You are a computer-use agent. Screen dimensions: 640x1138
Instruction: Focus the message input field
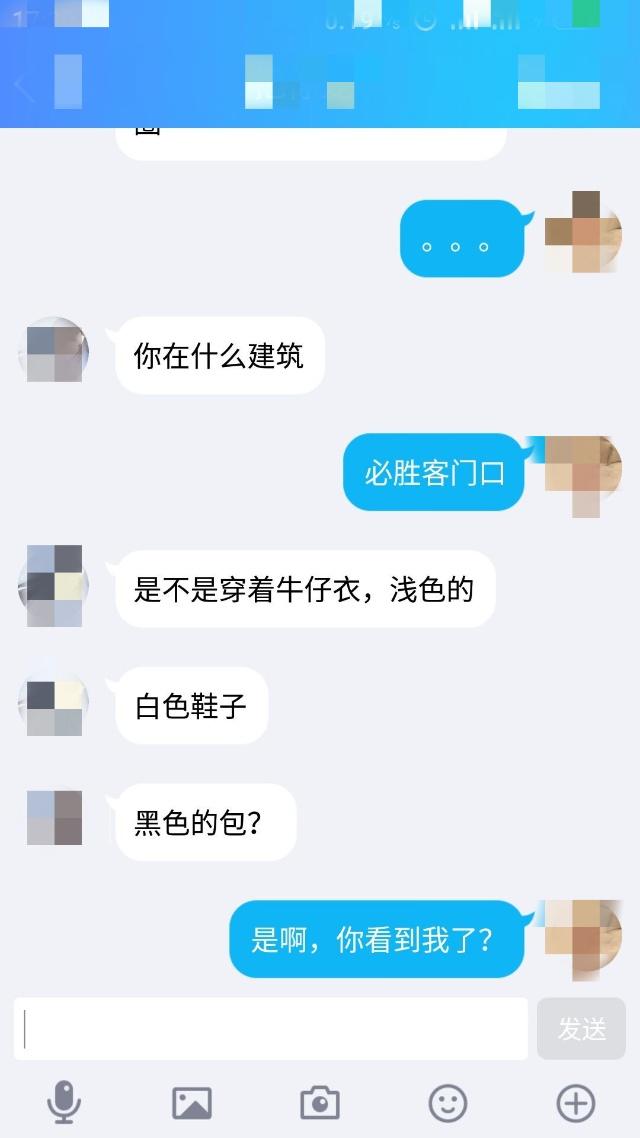(x=271, y=1028)
